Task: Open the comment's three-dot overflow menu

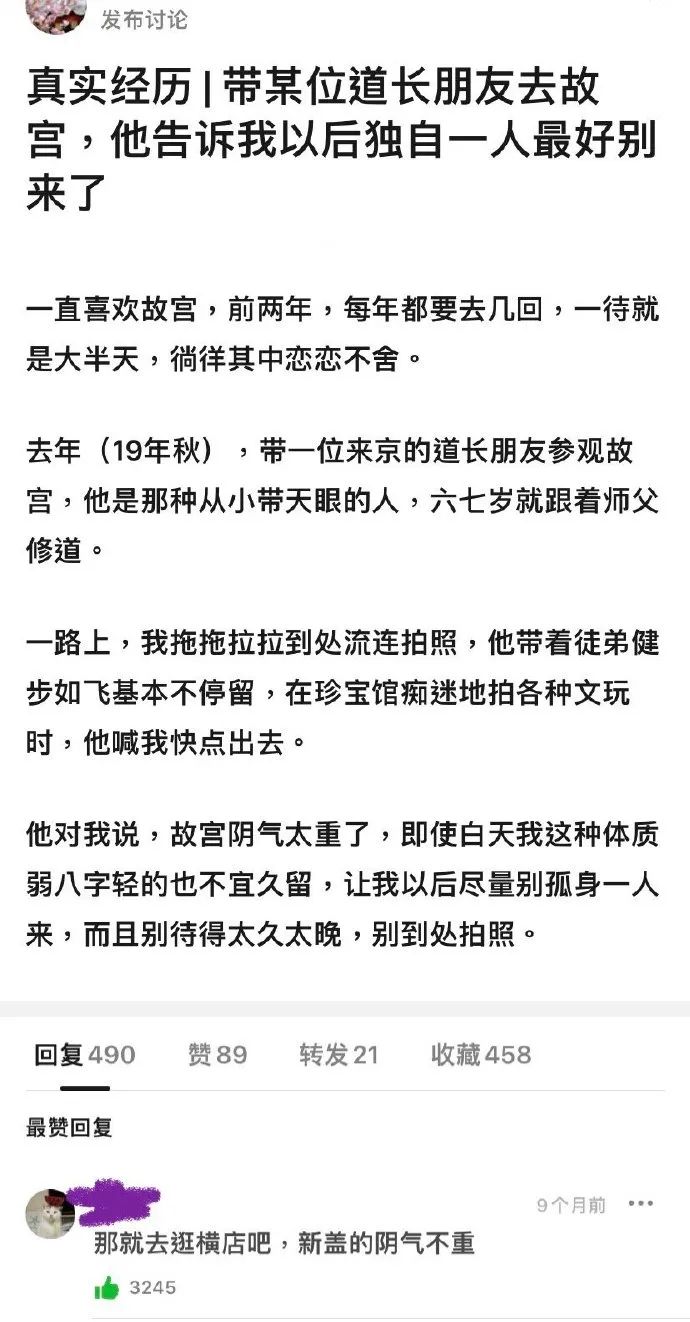Action: click(640, 1204)
